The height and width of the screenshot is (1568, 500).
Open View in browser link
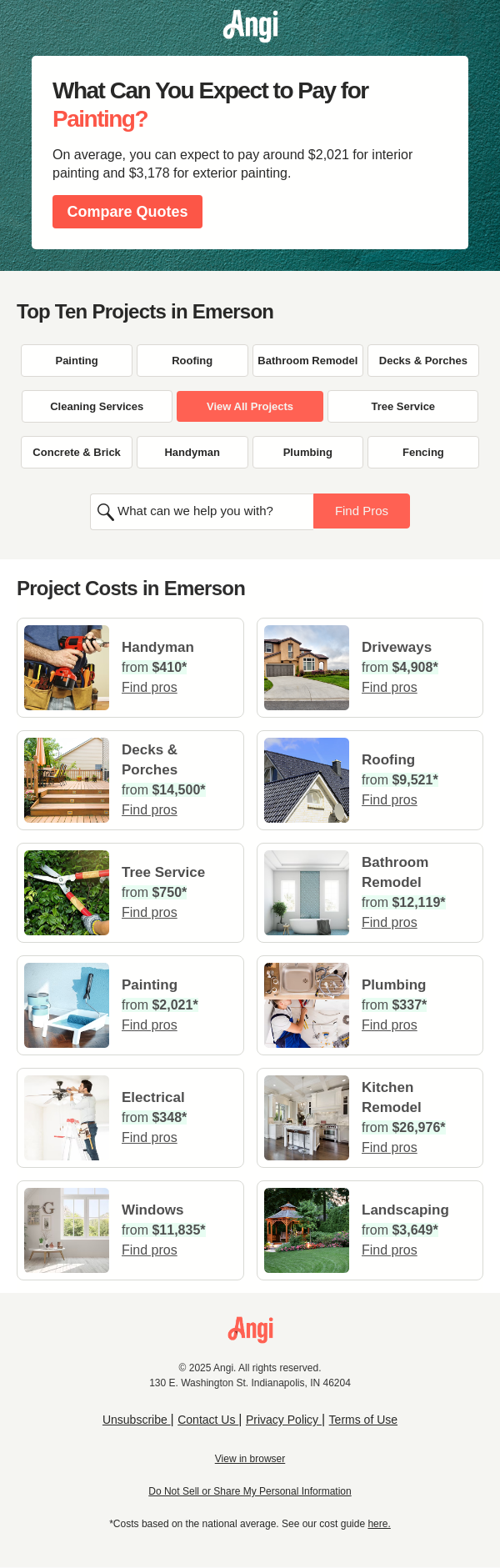[x=250, y=1459]
